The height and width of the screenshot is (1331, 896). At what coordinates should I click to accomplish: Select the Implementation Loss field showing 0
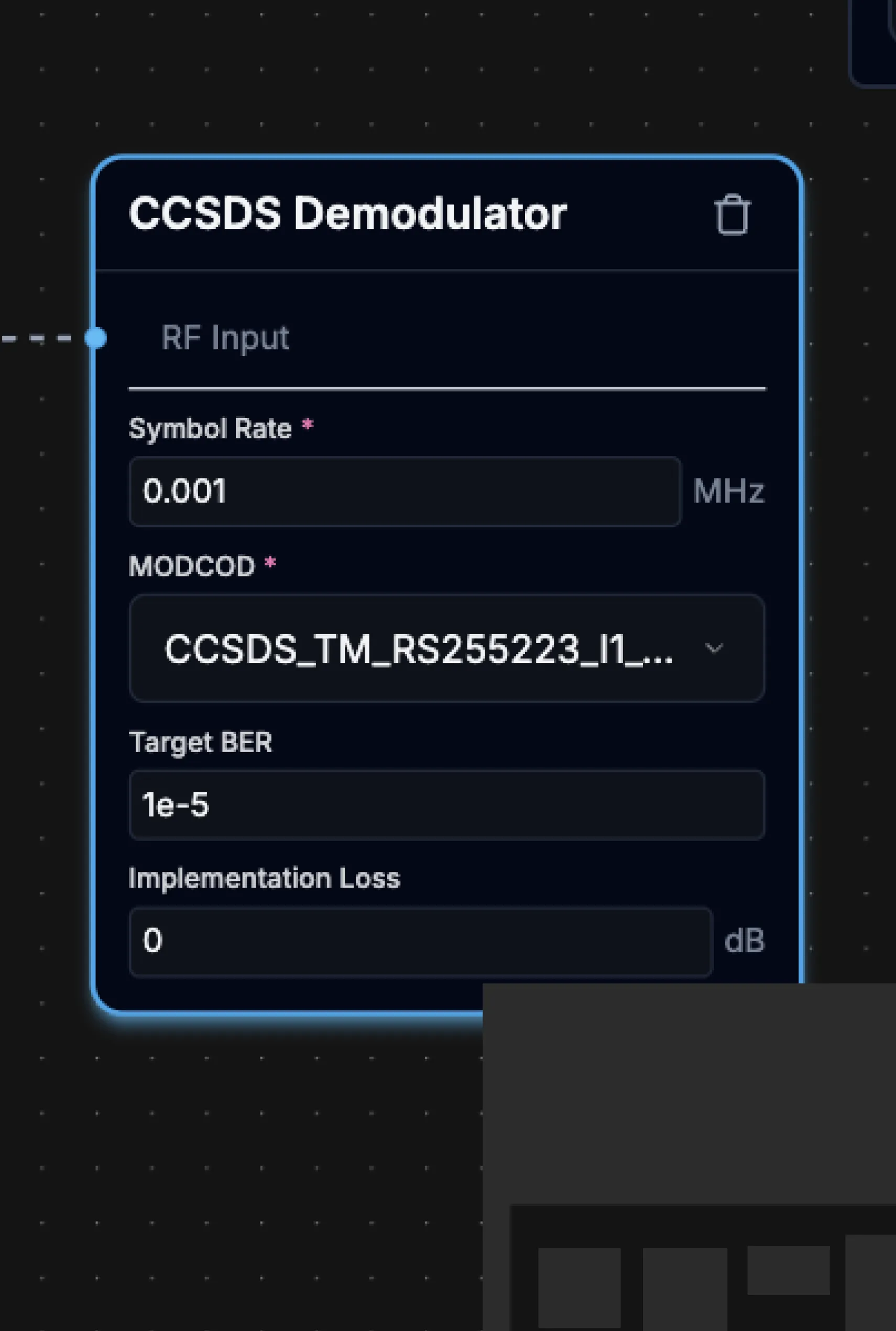tap(421, 941)
